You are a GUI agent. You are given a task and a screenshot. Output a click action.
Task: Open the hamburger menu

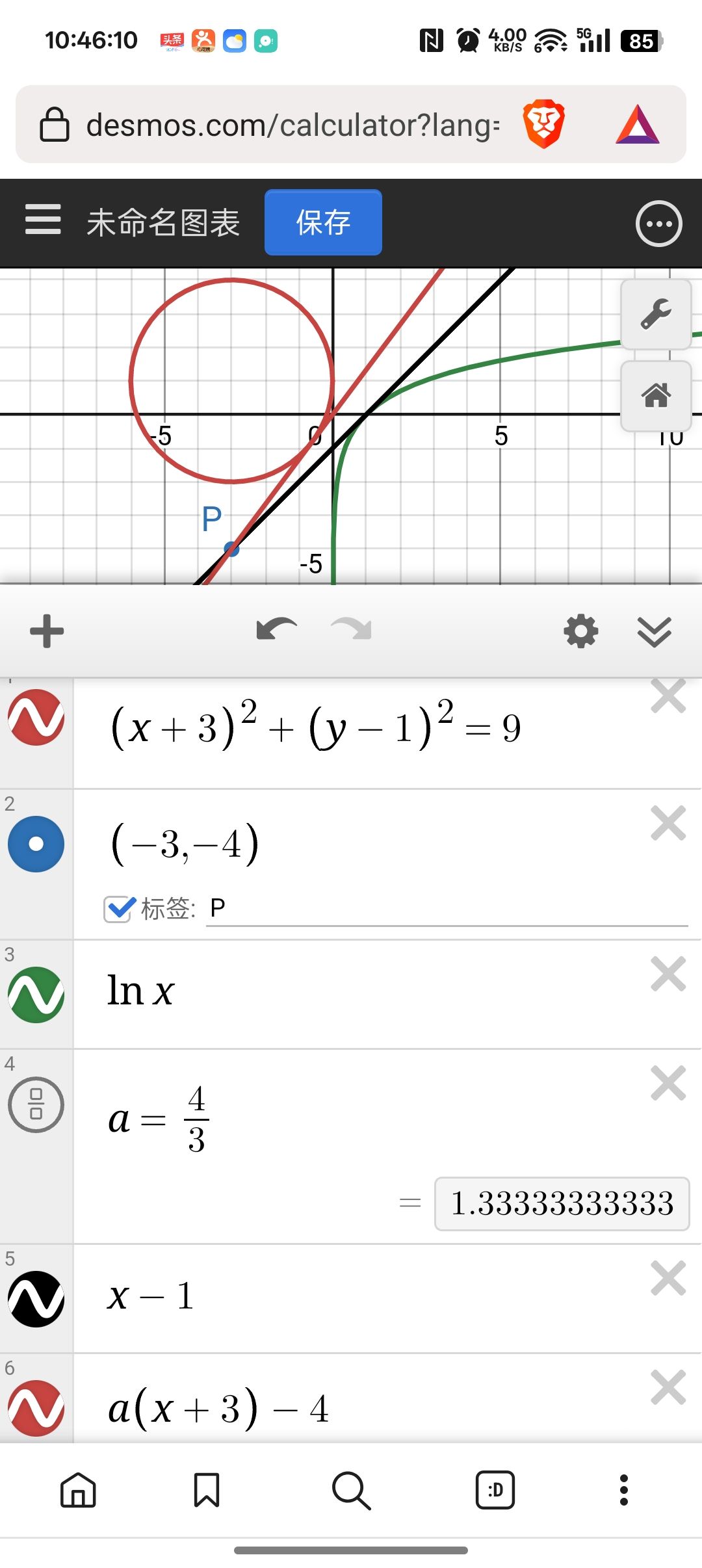tap(43, 219)
